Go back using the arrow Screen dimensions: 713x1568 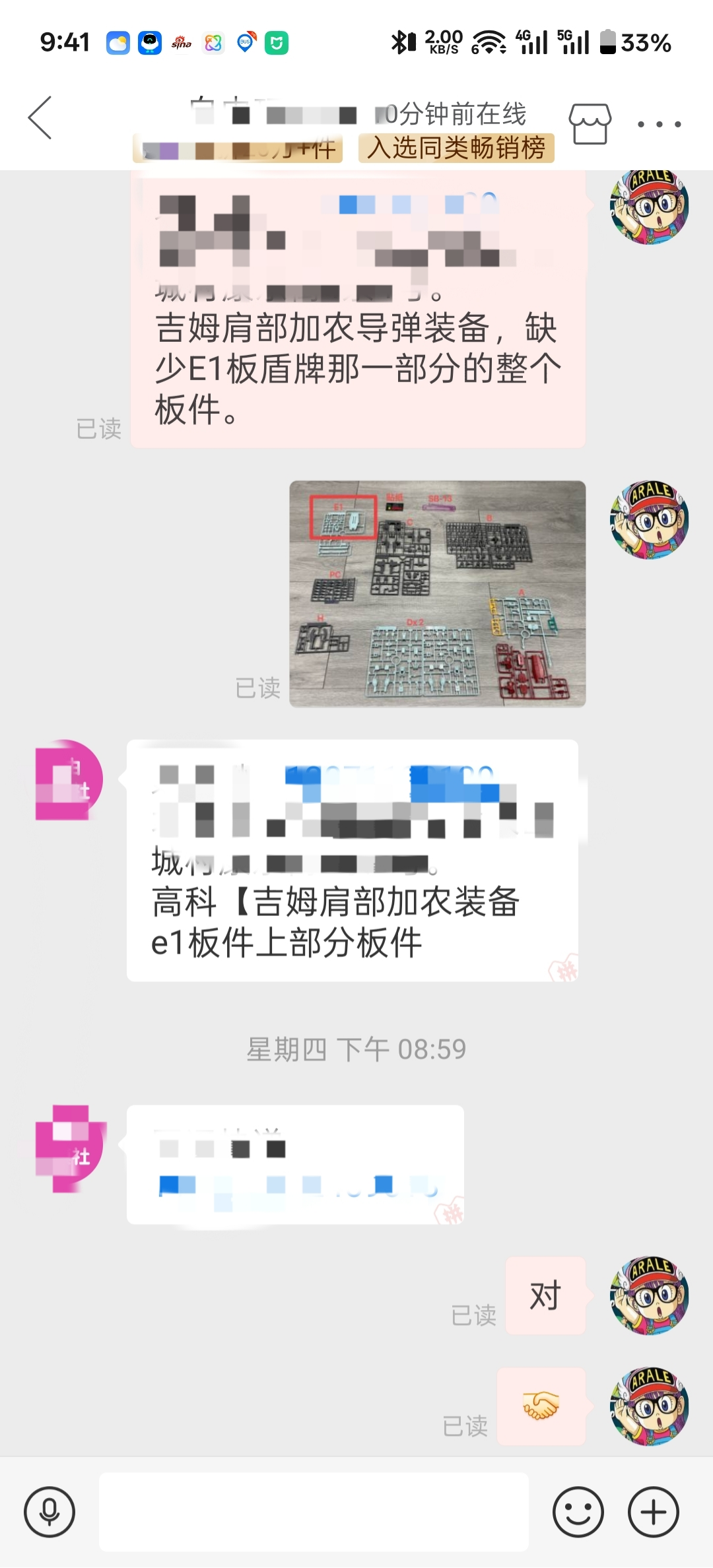(x=40, y=118)
